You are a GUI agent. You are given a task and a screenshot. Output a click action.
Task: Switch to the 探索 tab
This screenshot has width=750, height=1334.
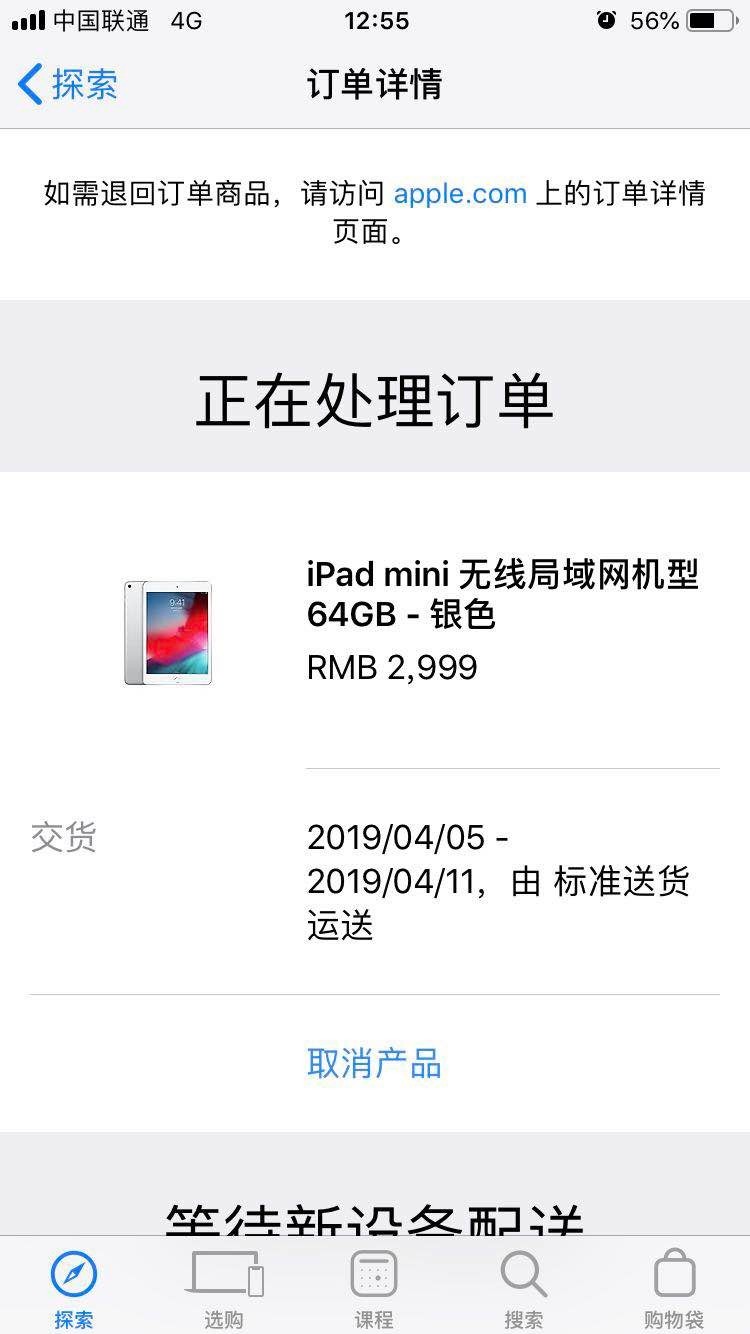(74, 1288)
